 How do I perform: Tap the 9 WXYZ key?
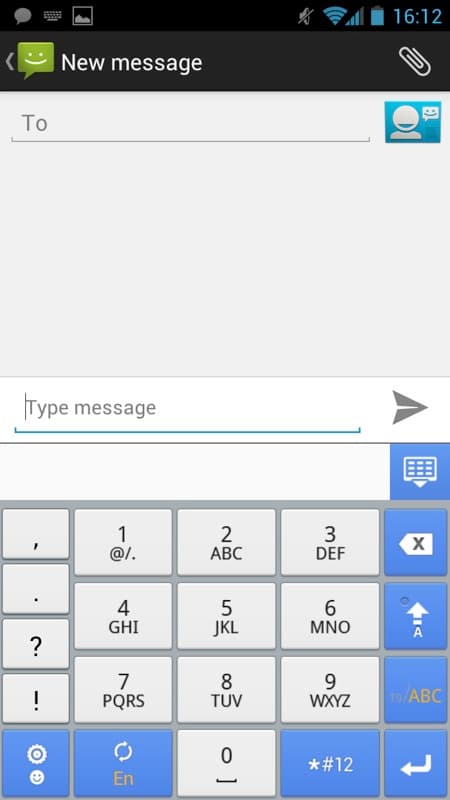pyautogui.click(x=330, y=690)
